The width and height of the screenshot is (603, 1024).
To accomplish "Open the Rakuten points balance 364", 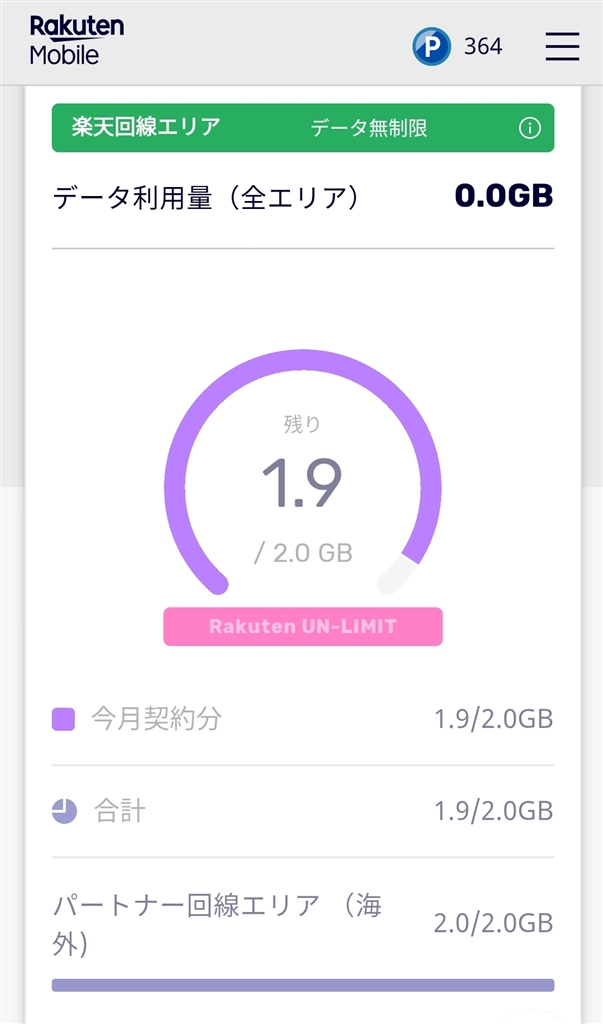I will click(457, 46).
